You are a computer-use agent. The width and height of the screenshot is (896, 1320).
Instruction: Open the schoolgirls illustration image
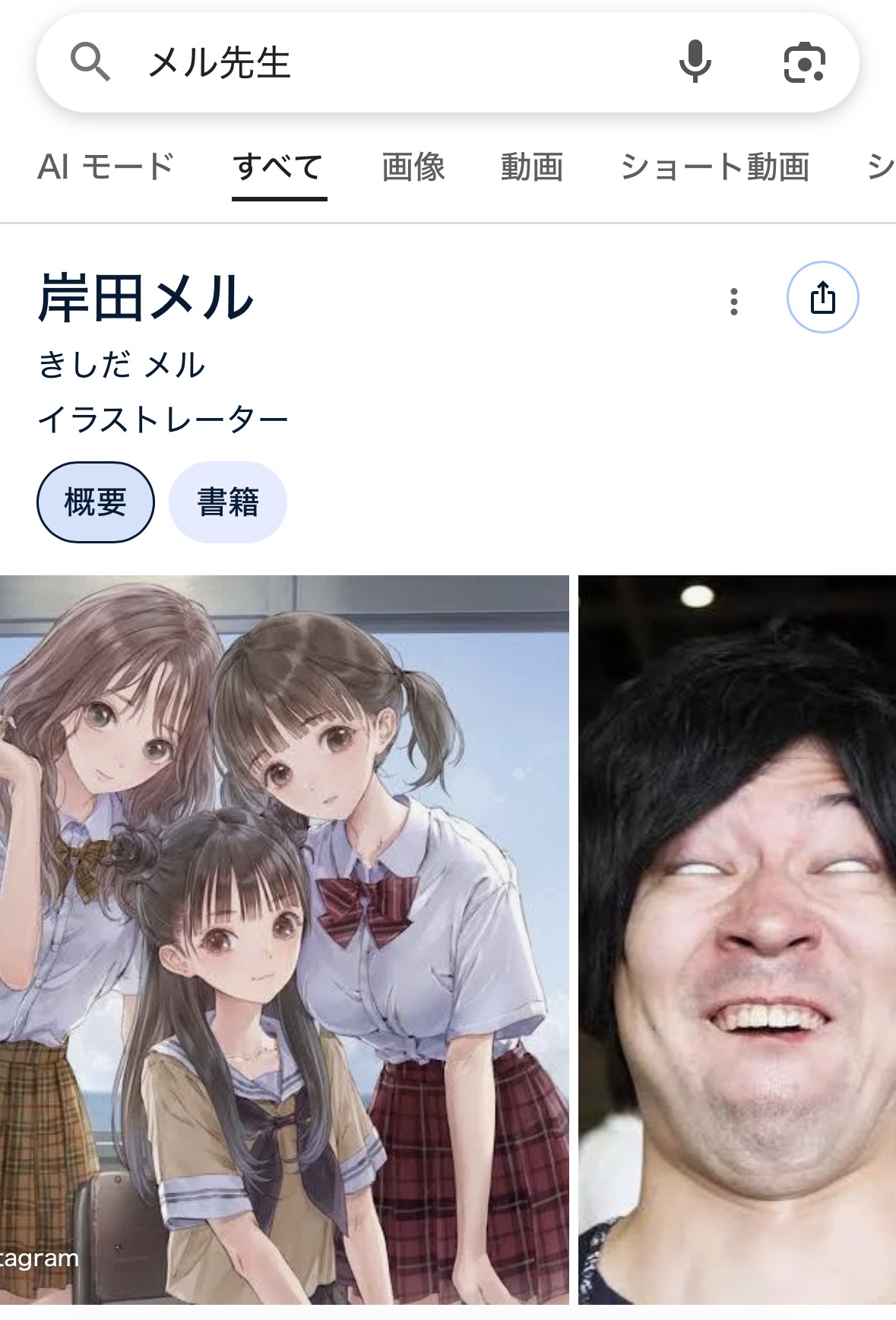[284, 939]
